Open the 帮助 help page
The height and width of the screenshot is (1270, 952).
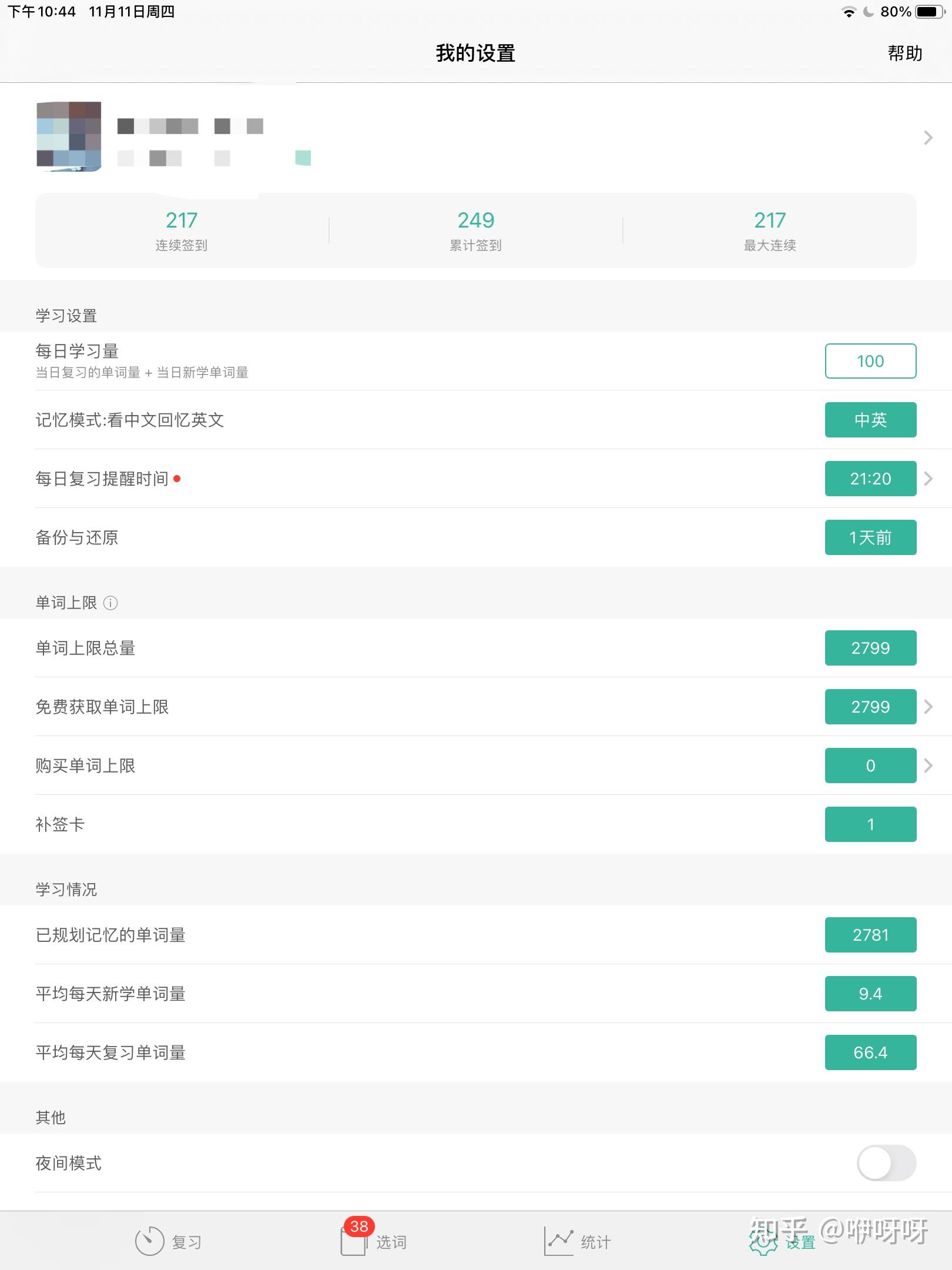pyautogui.click(x=904, y=54)
